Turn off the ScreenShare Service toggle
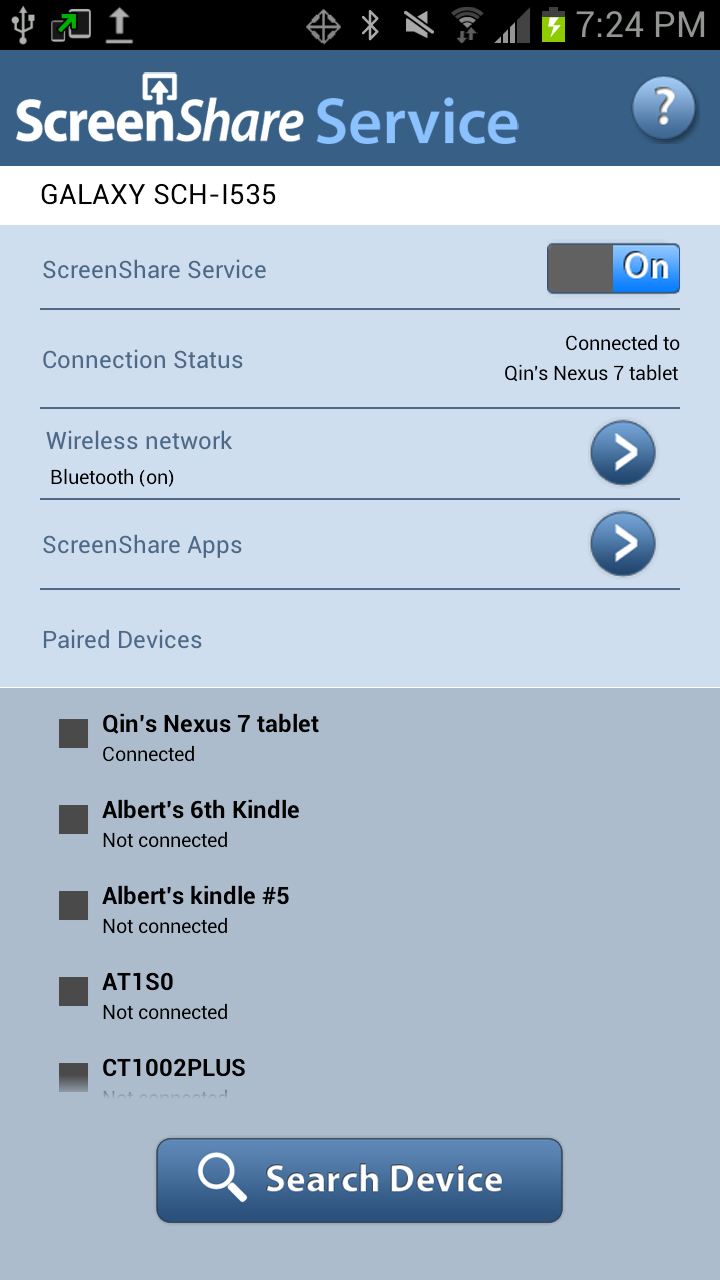 pos(613,268)
